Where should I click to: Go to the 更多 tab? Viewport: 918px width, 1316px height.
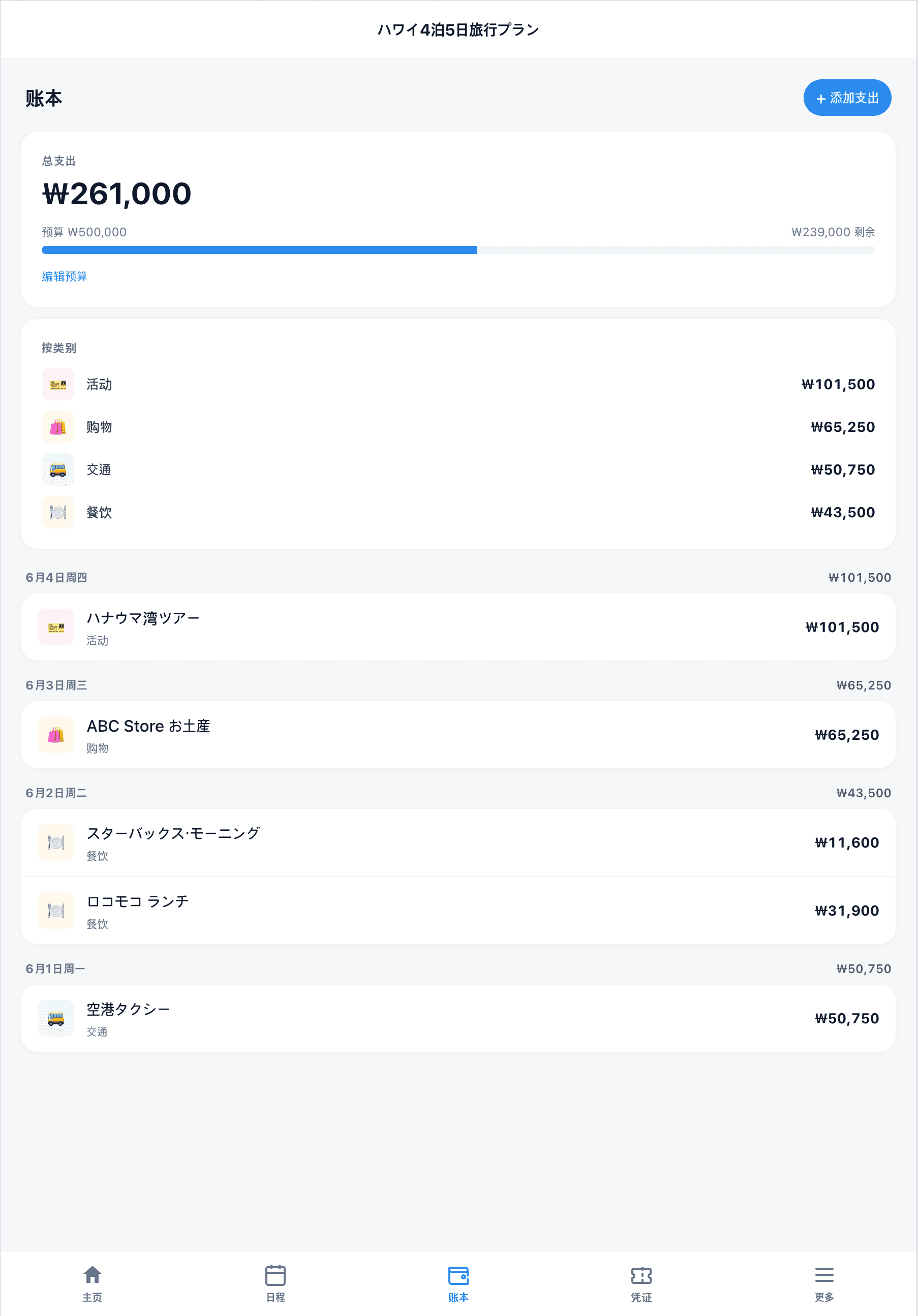(x=824, y=1282)
